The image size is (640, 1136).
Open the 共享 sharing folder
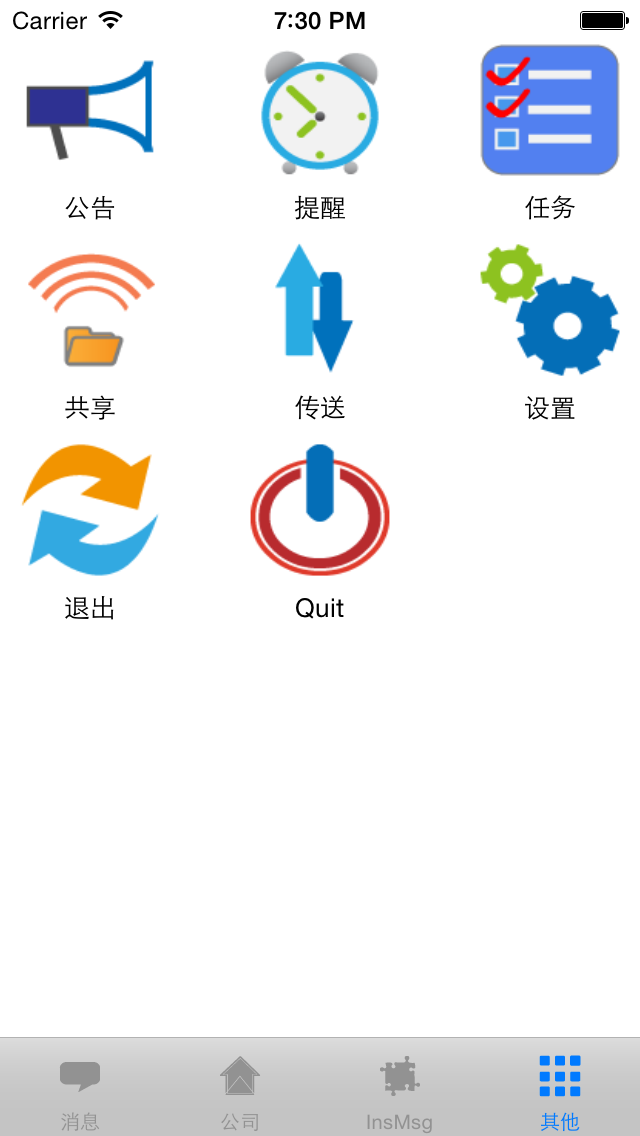point(90,310)
